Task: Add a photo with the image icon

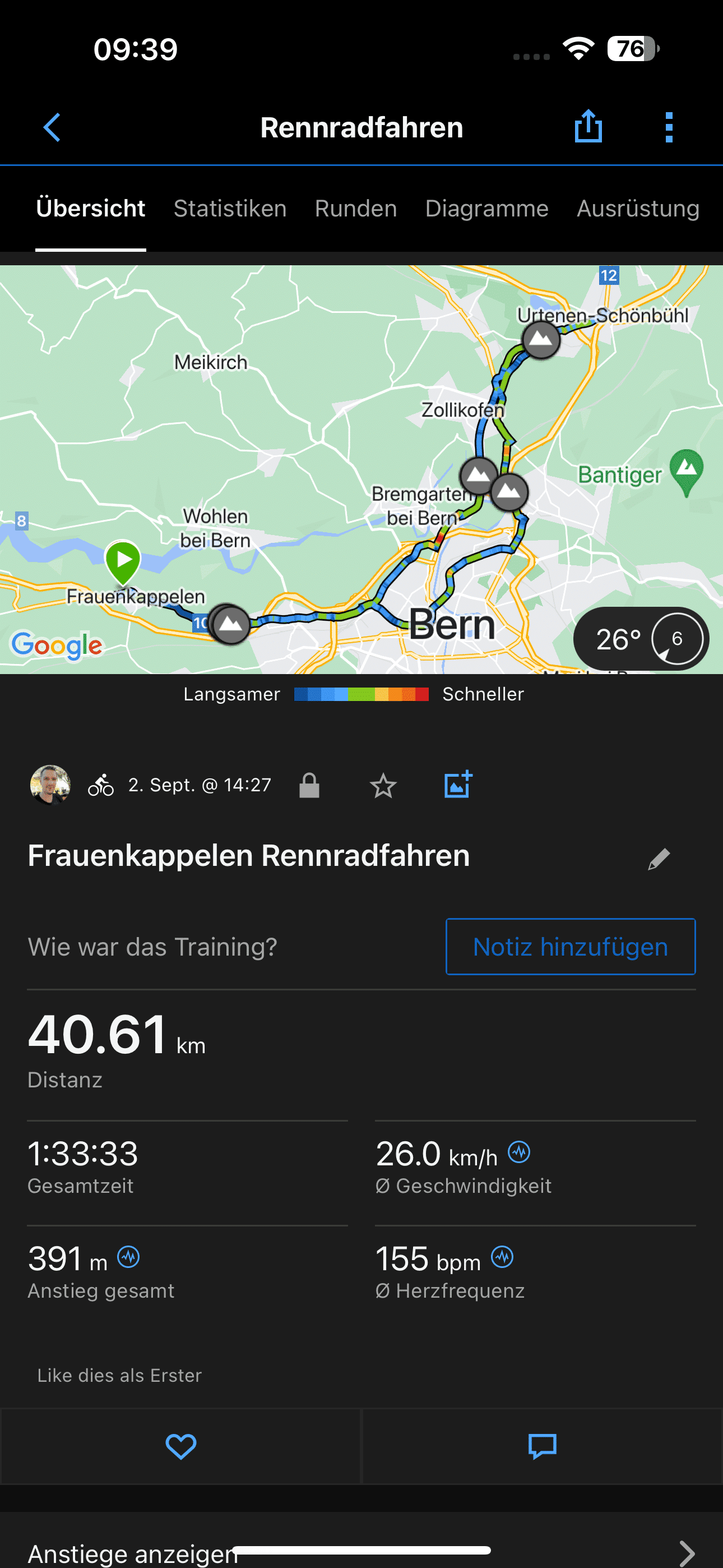Action: (x=457, y=785)
